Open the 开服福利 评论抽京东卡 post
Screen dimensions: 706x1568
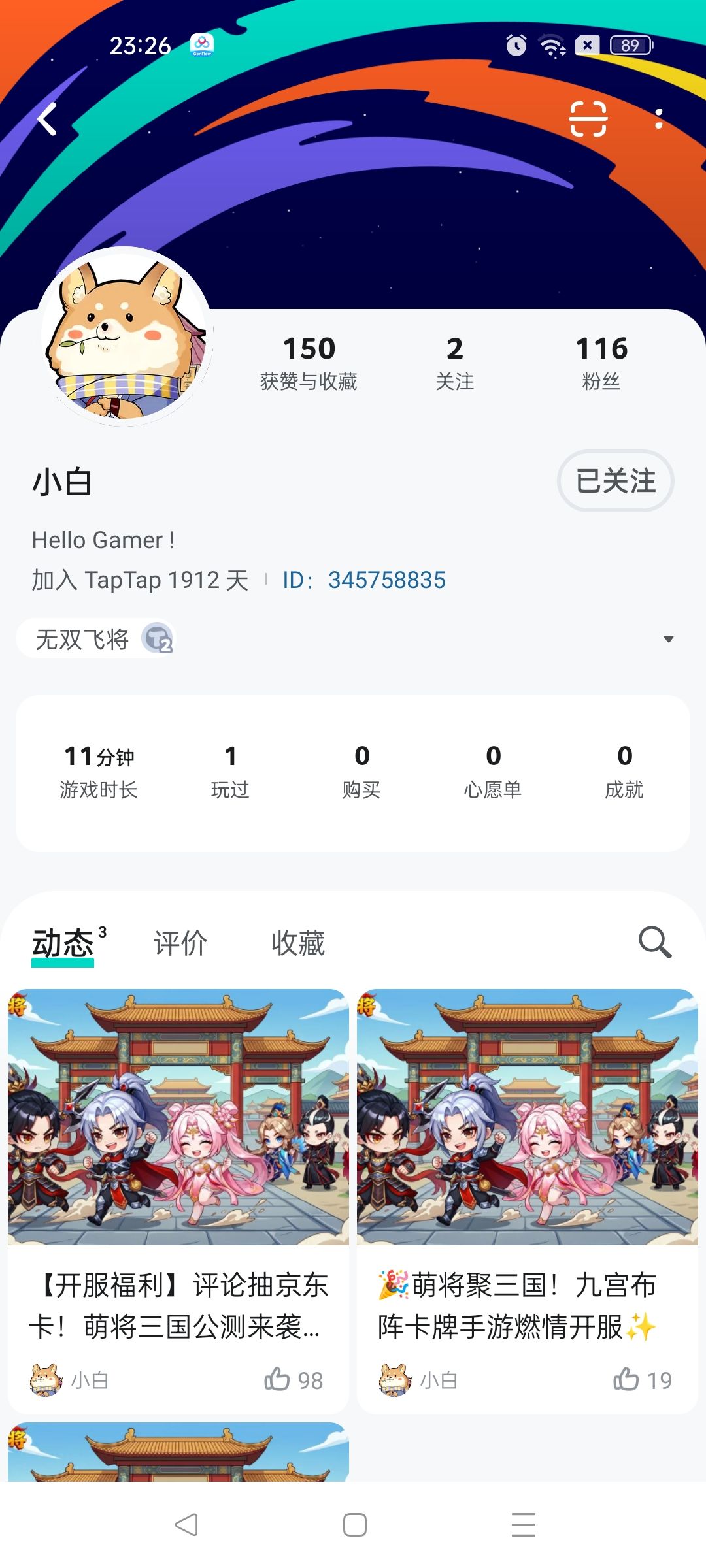(x=178, y=1201)
